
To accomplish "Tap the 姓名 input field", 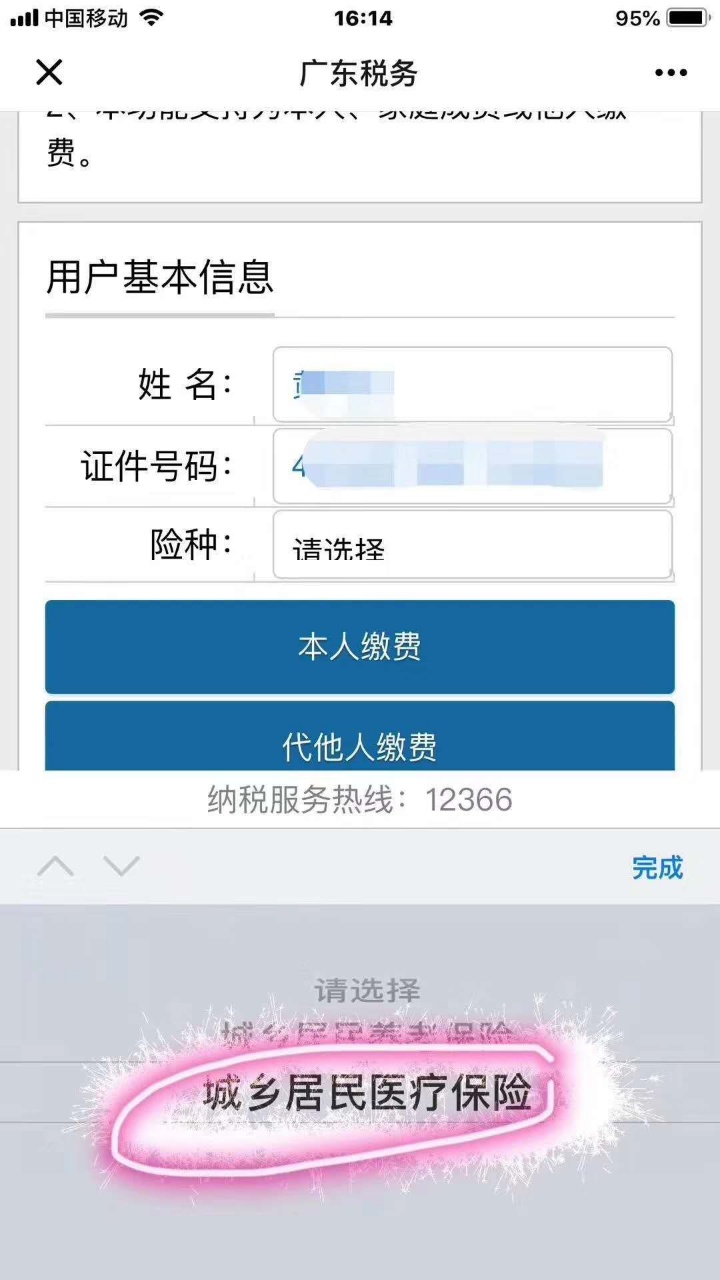I will pyautogui.click(x=472, y=385).
